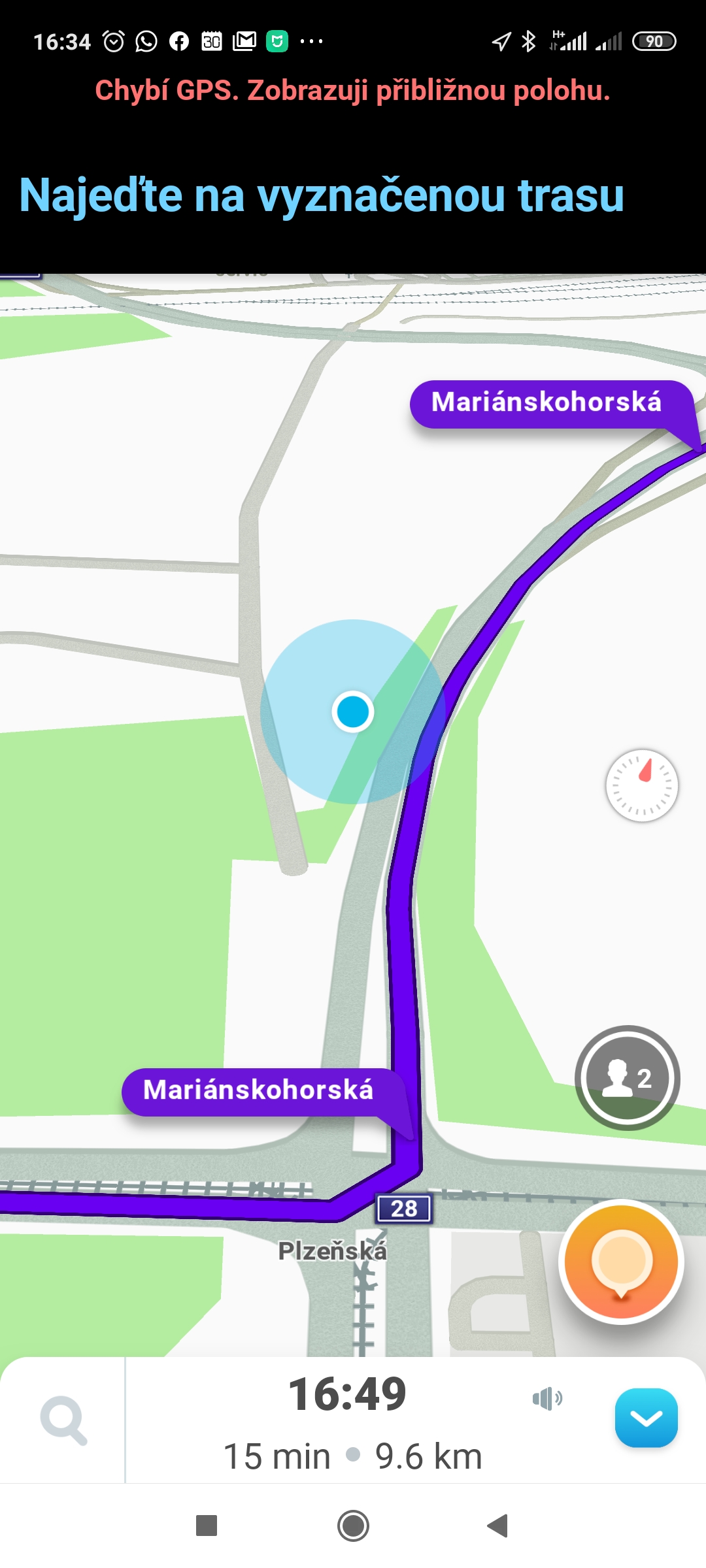Tap the speedometer widget
The width and height of the screenshot is (706, 1568).
[642, 785]
